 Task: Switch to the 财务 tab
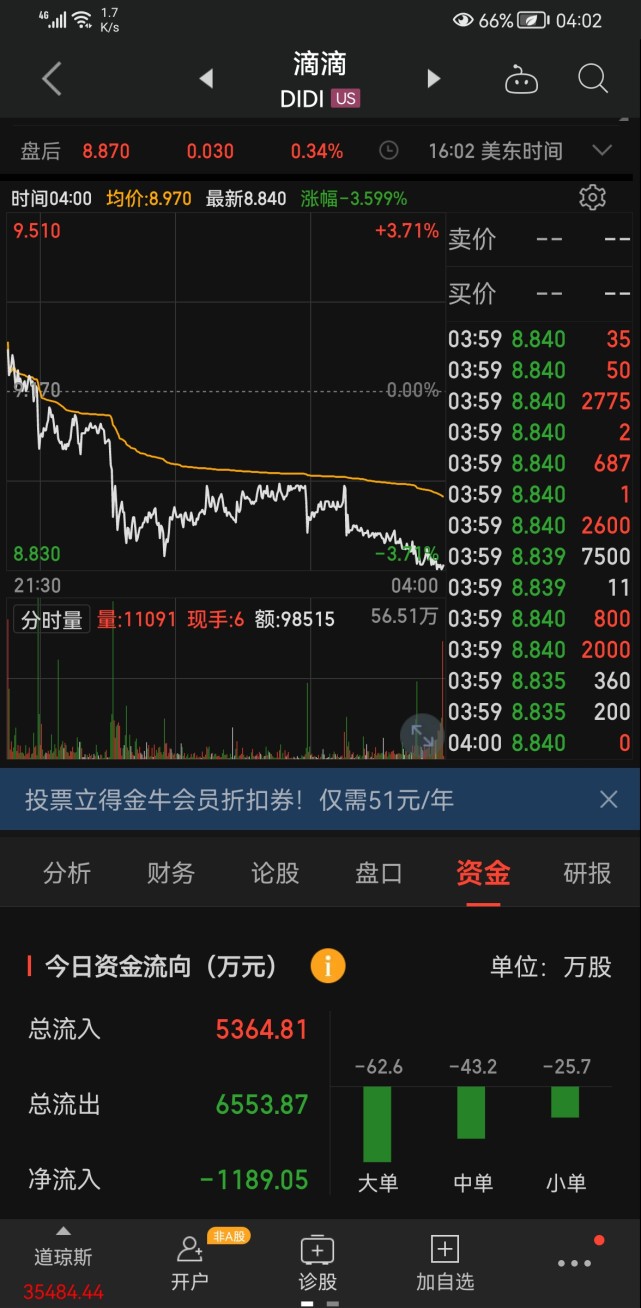pyautogui.click(x=171, y=873)
